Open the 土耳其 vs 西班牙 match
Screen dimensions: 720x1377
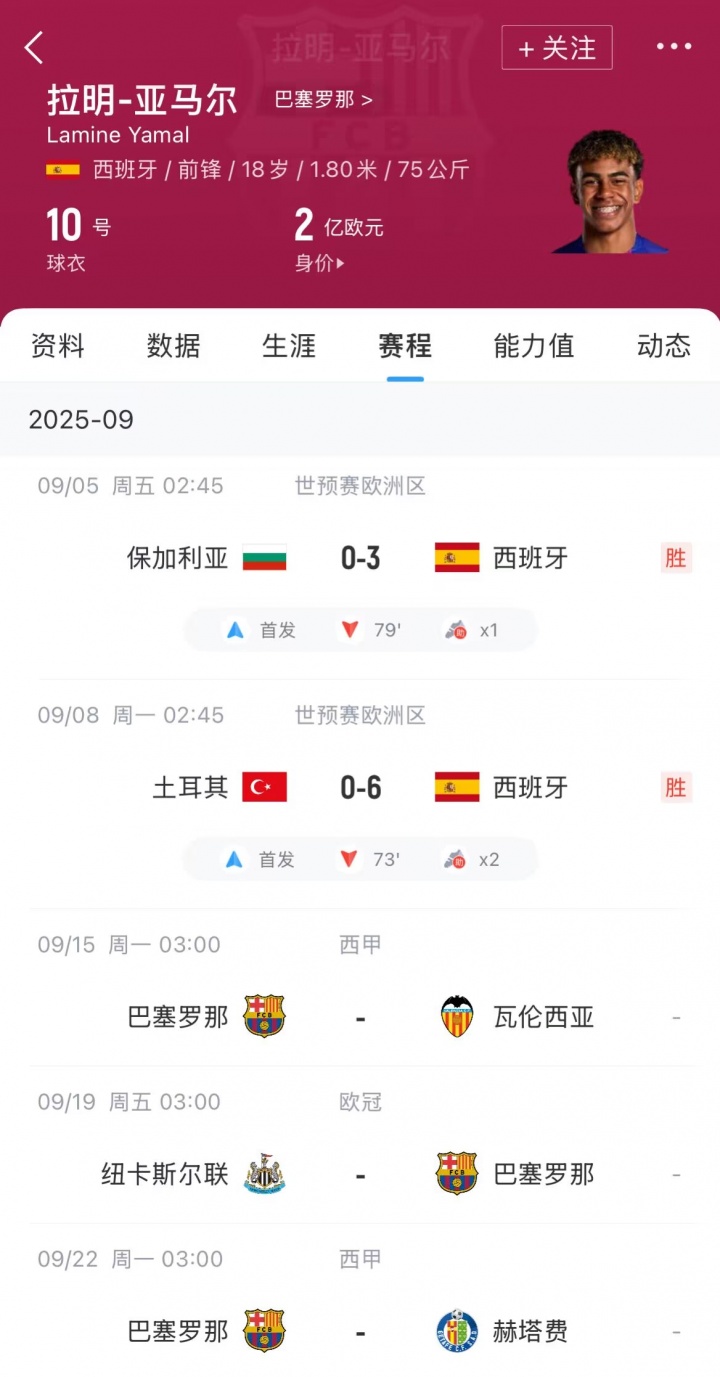click(360, 788)
